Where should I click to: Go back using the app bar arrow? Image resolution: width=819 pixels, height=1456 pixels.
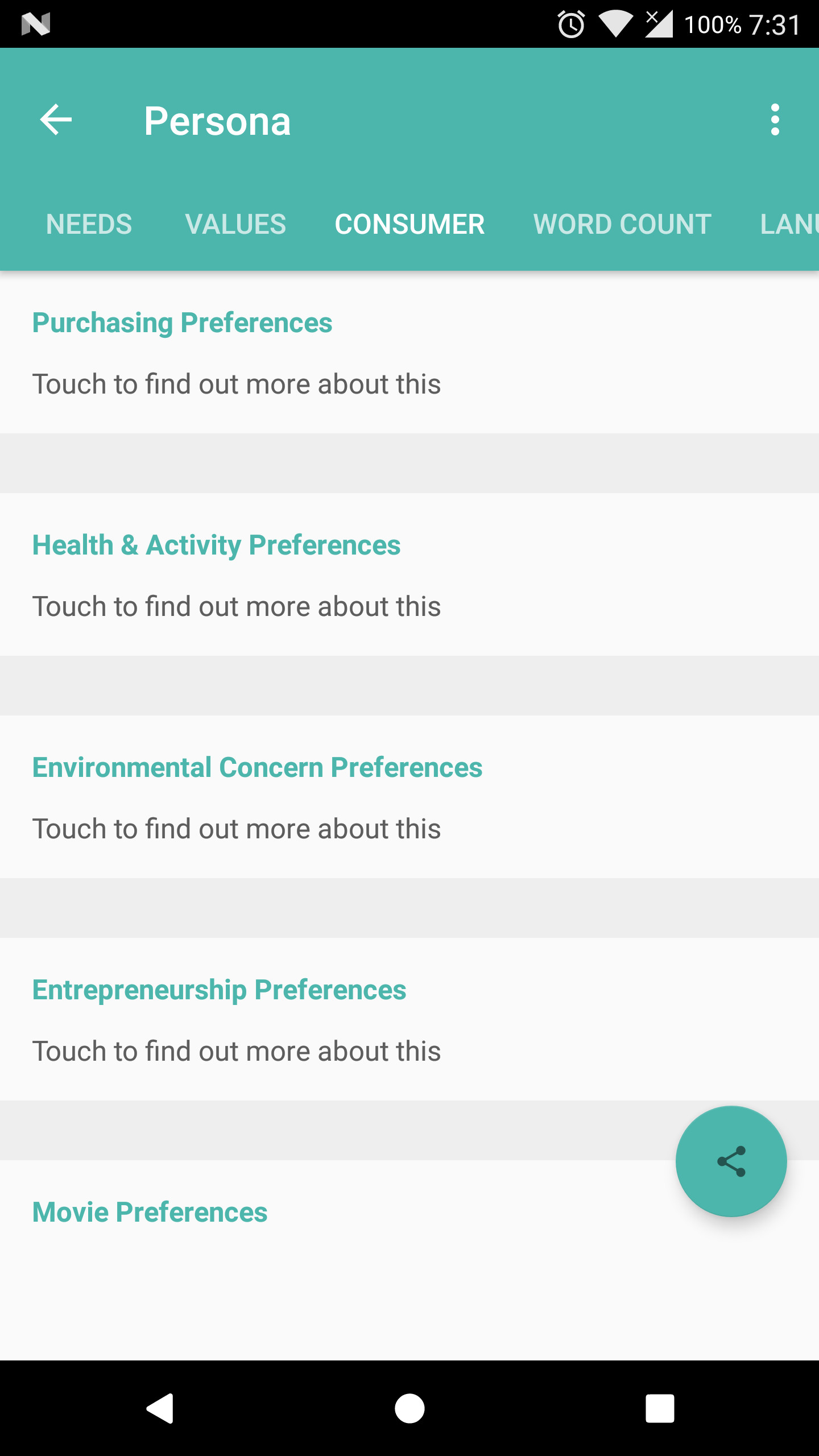click(x=56, y=120)
